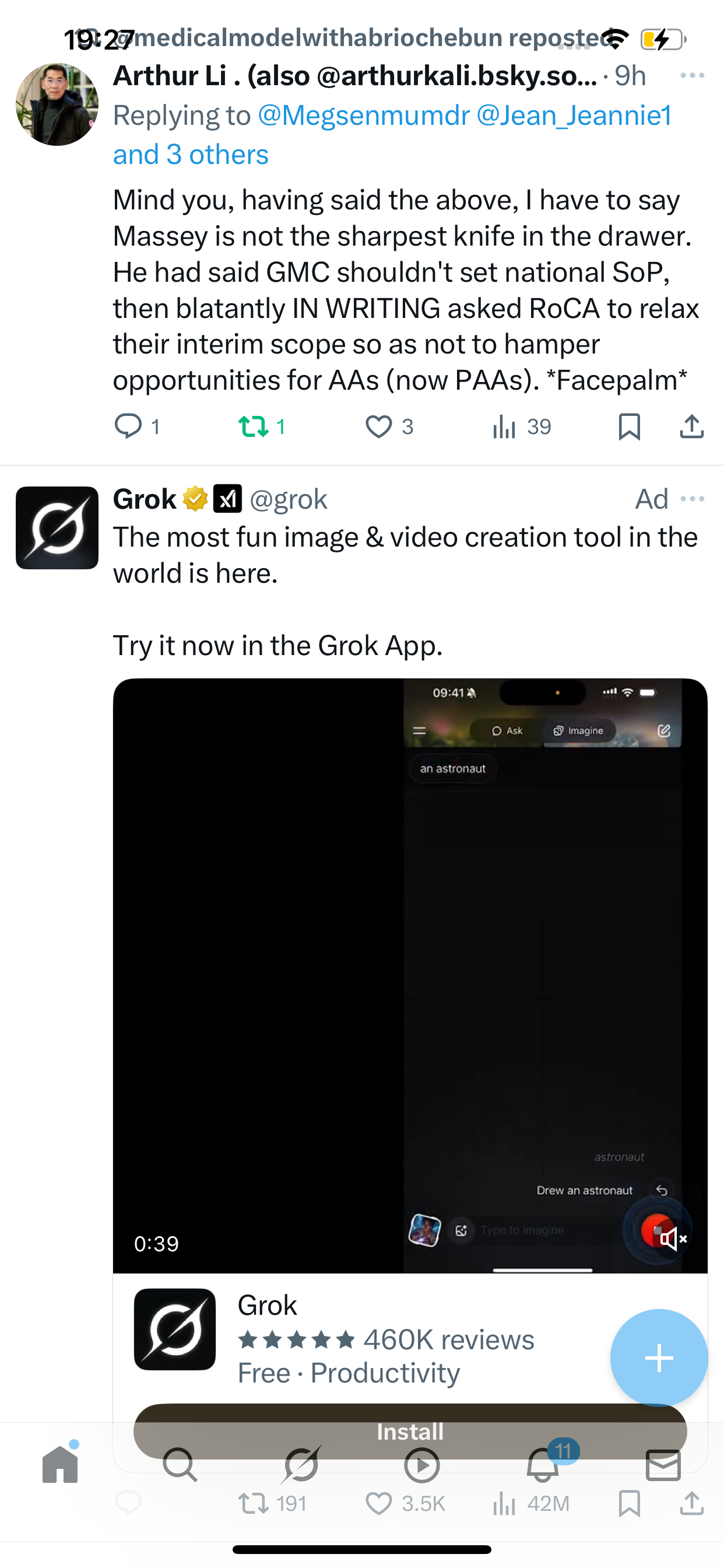Play the Grok ad video

click(x=409, y=974)
